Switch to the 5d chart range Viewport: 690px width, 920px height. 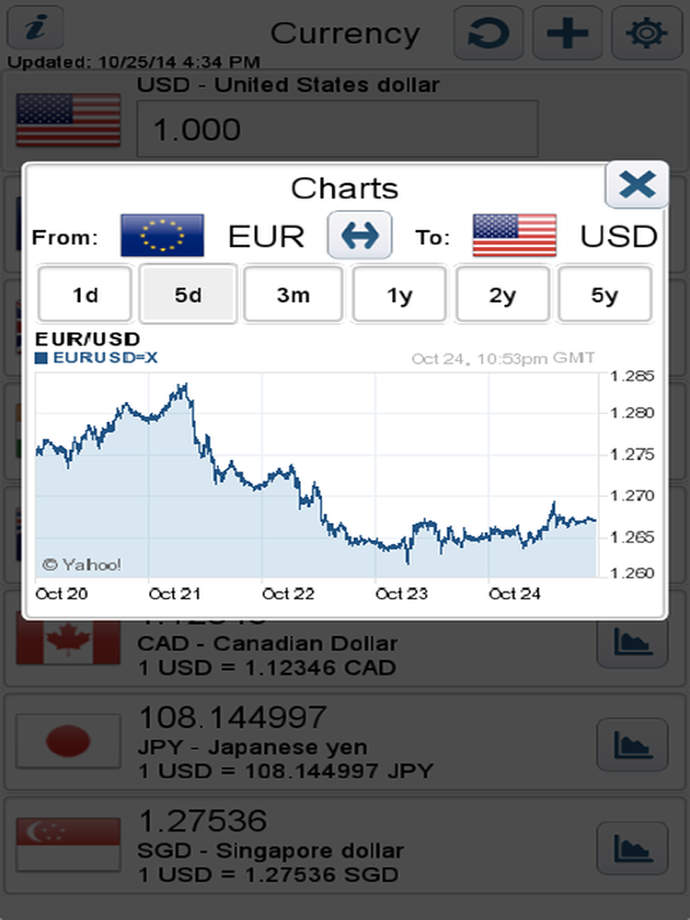[x=188, y=295]
